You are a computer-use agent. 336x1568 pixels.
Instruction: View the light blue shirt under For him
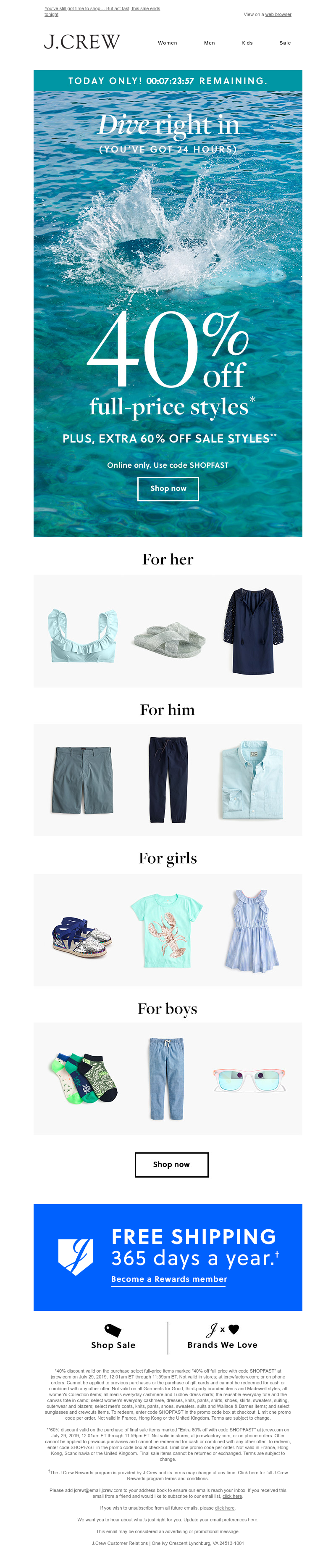click(252, 780)
